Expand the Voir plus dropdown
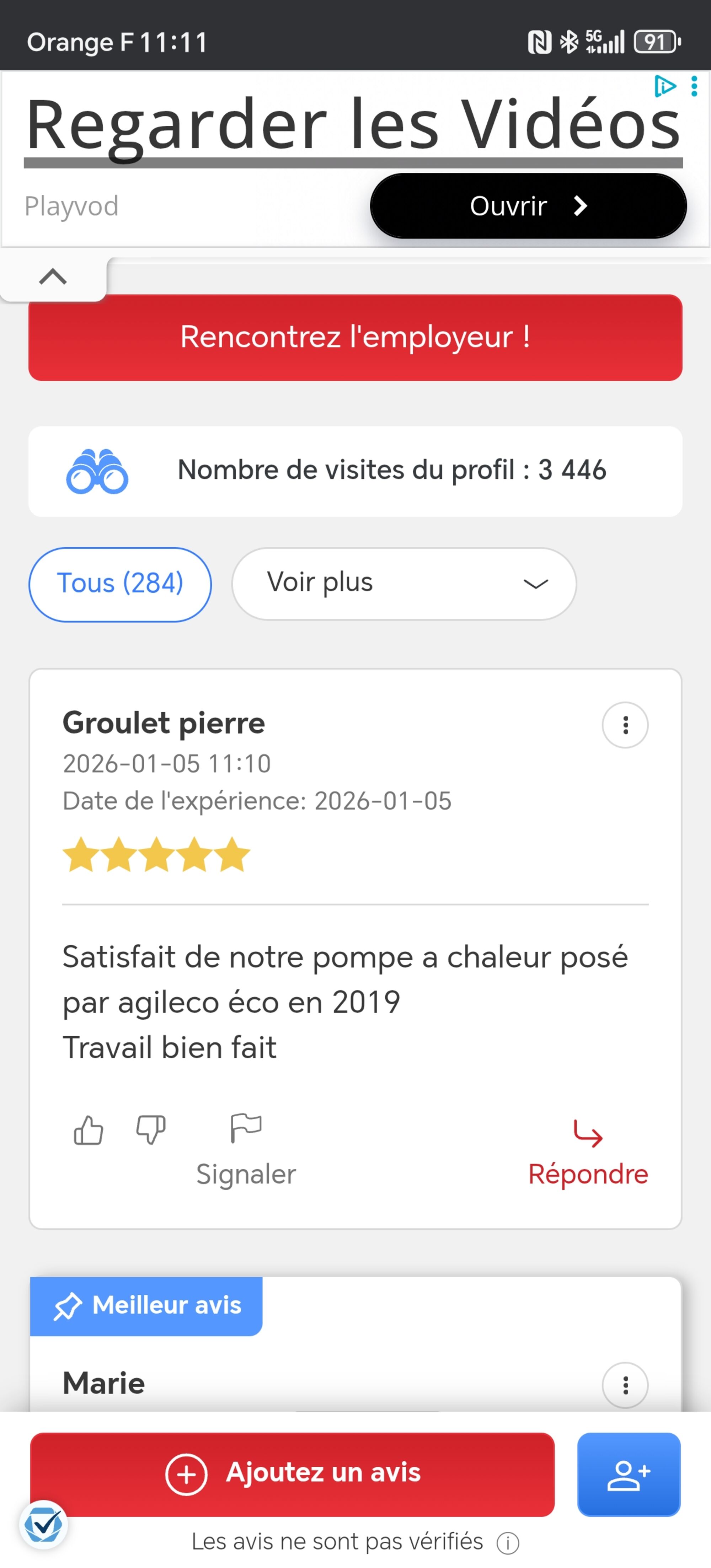Screen dimensions: 711x1568 click(403, 584)
